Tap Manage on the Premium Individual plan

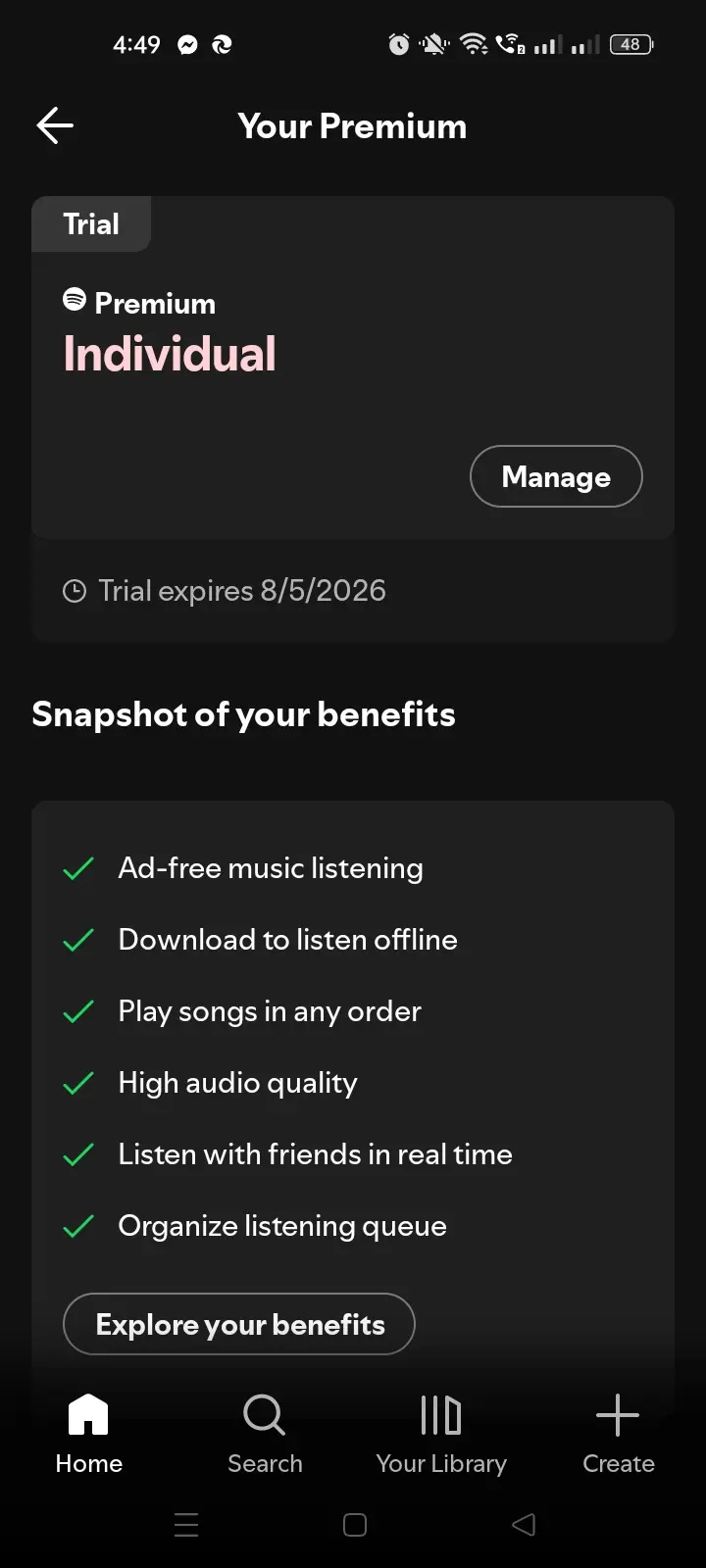556,476
